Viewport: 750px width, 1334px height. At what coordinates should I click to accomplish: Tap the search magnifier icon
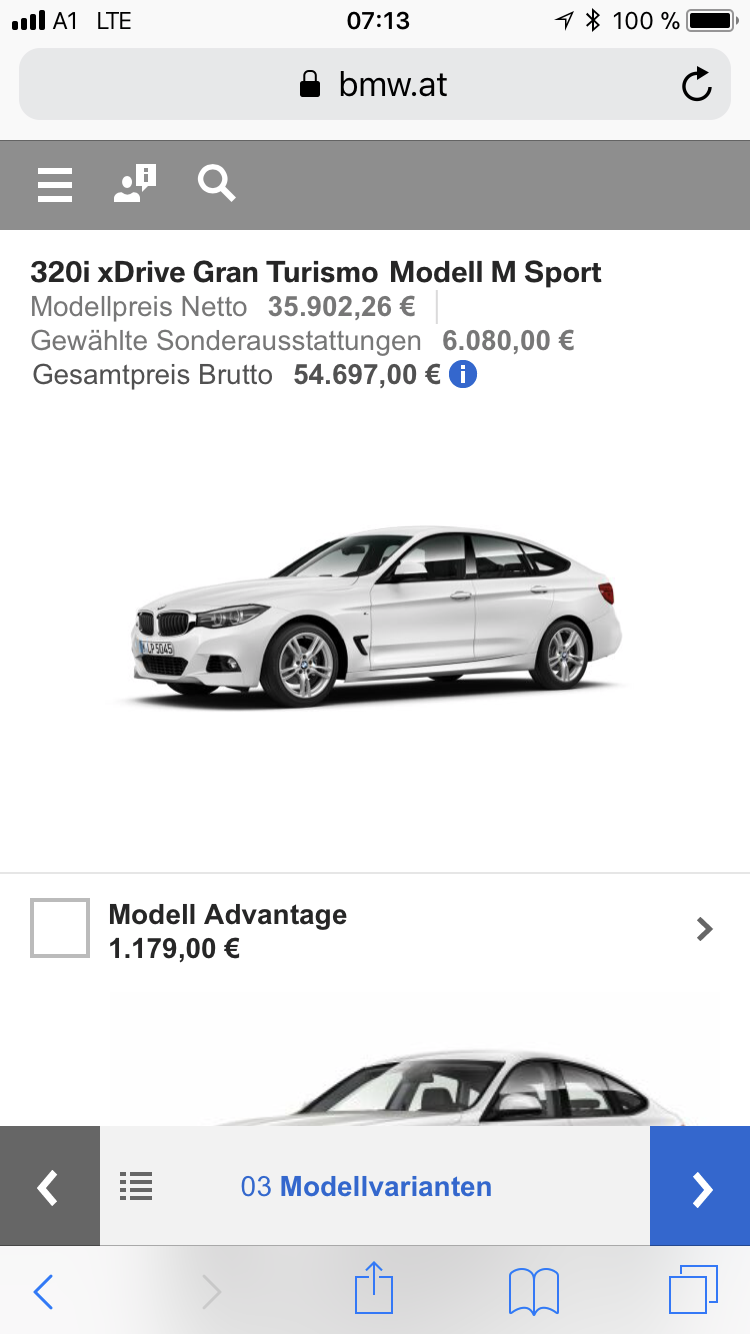tap(216, 184)
